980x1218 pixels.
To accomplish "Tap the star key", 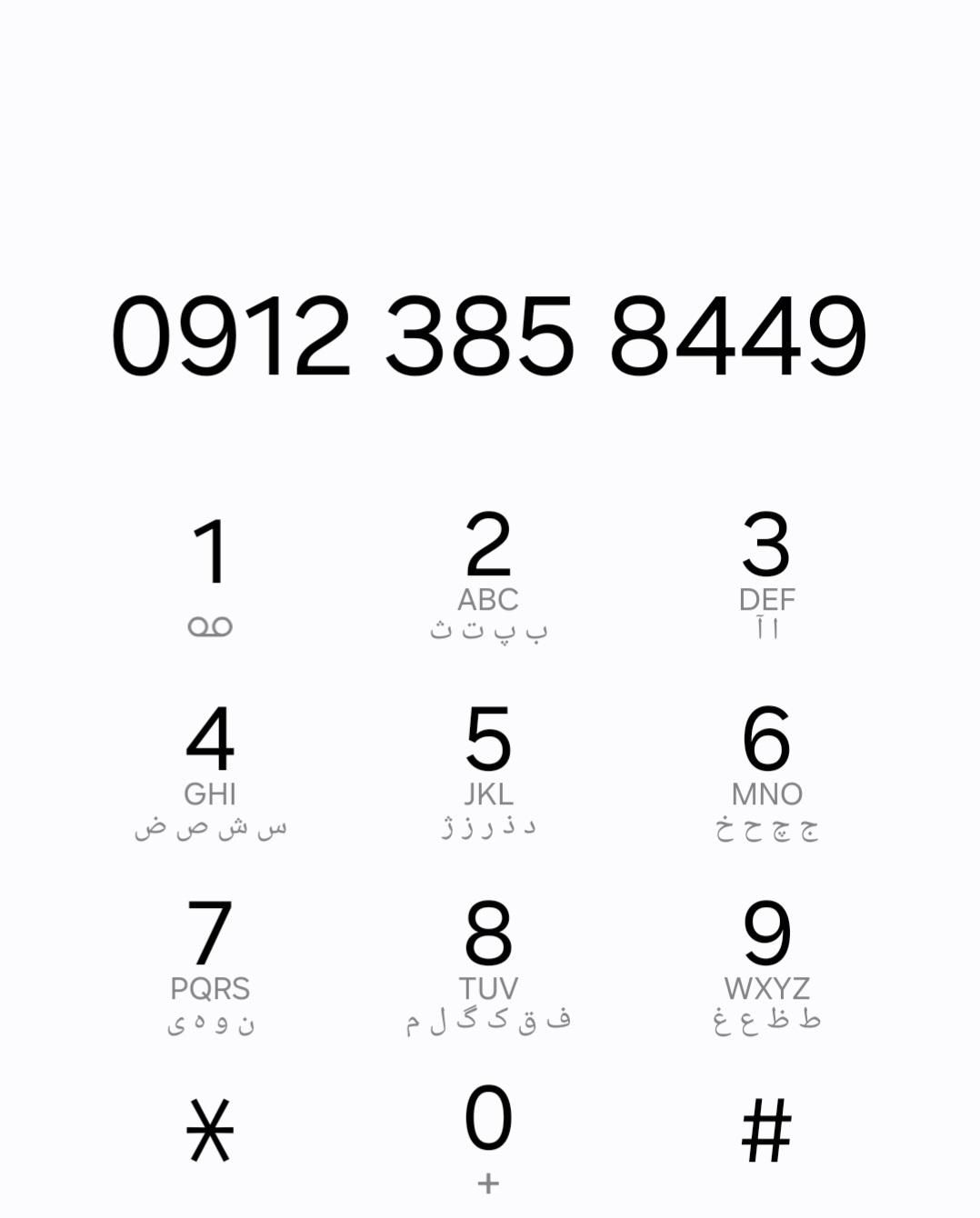I will click(210, 1130).
